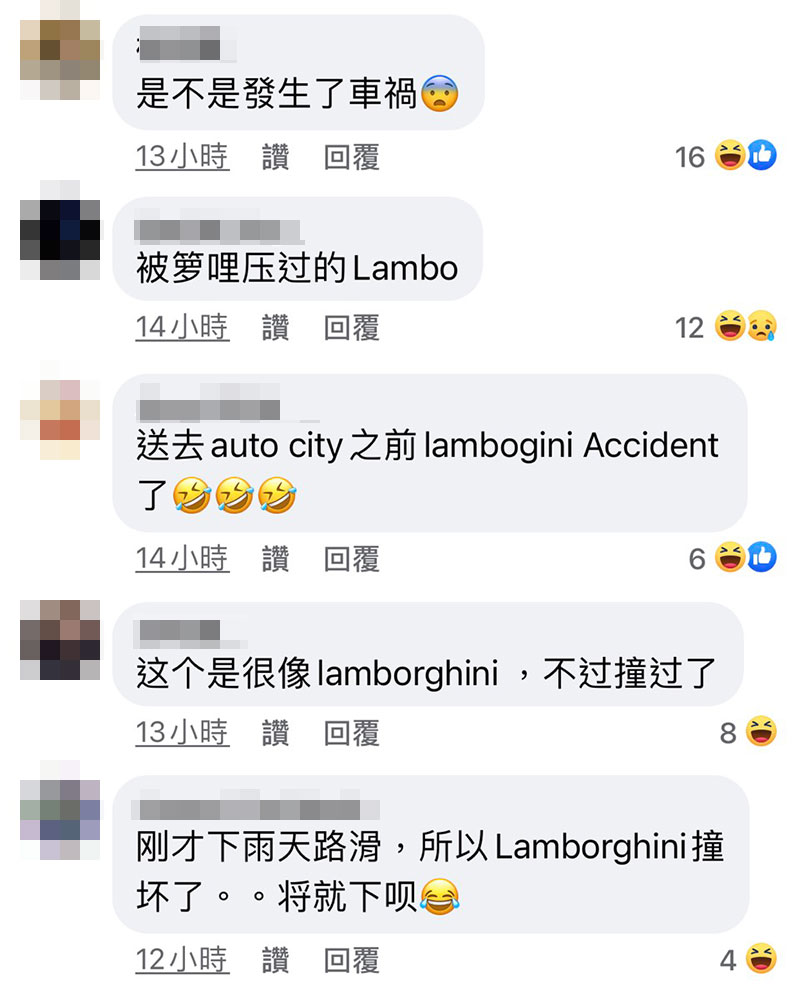800x987 pixels.
Task: Like the comment 被罗哩压过的Lambo
Action: tap(275, 327)
